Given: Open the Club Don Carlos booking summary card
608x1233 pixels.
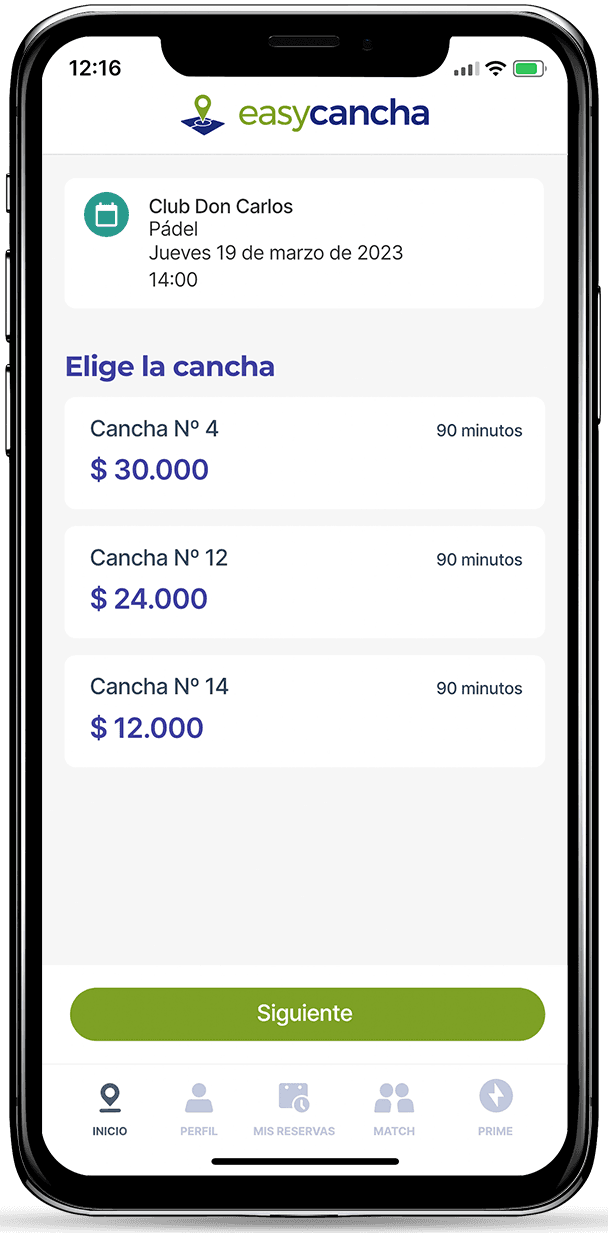Looking at the screenshot, I should (304, 243).
